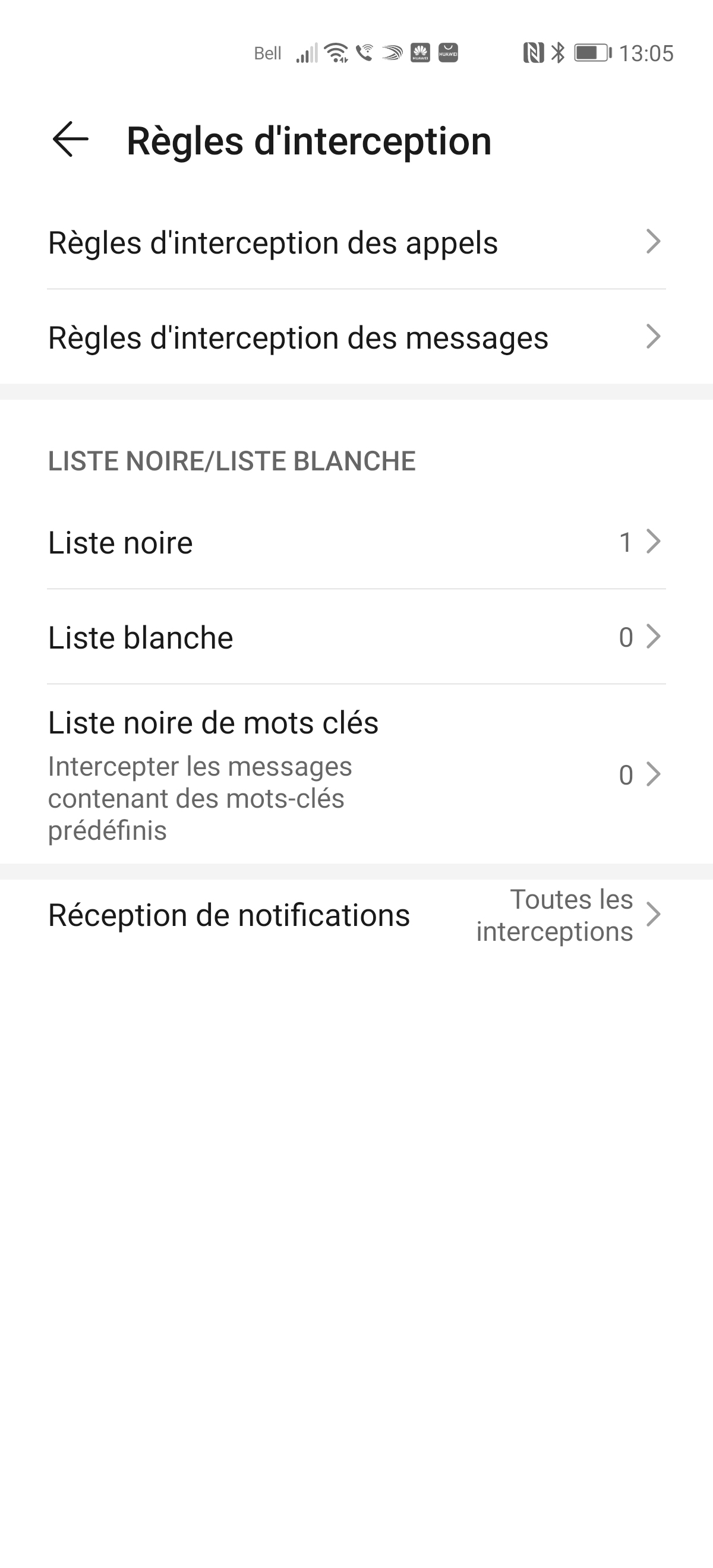Tap the LISTE NOIRE/LISTE BLANCHE section header
713x1568 pixels.
point(231,461)
